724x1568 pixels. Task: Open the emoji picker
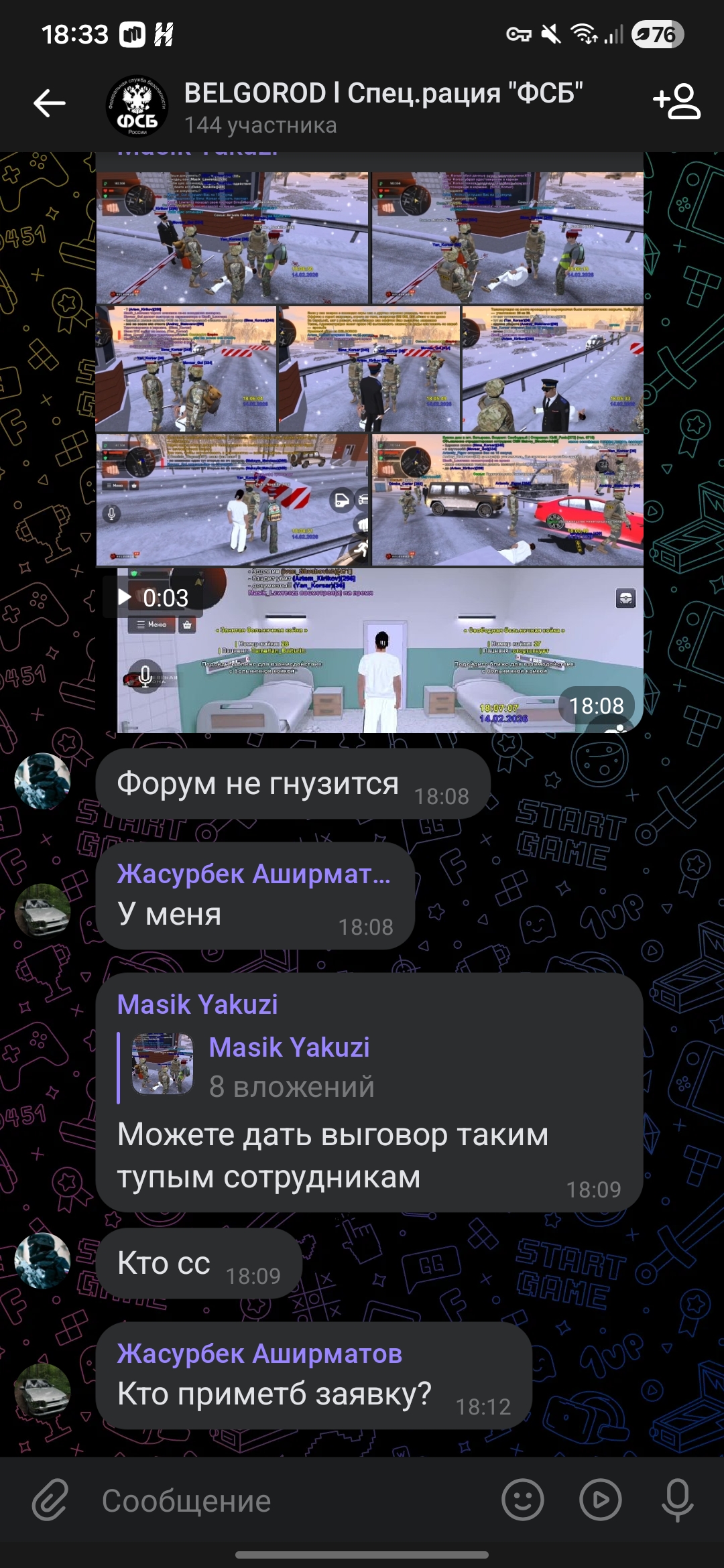[523, 1500]
